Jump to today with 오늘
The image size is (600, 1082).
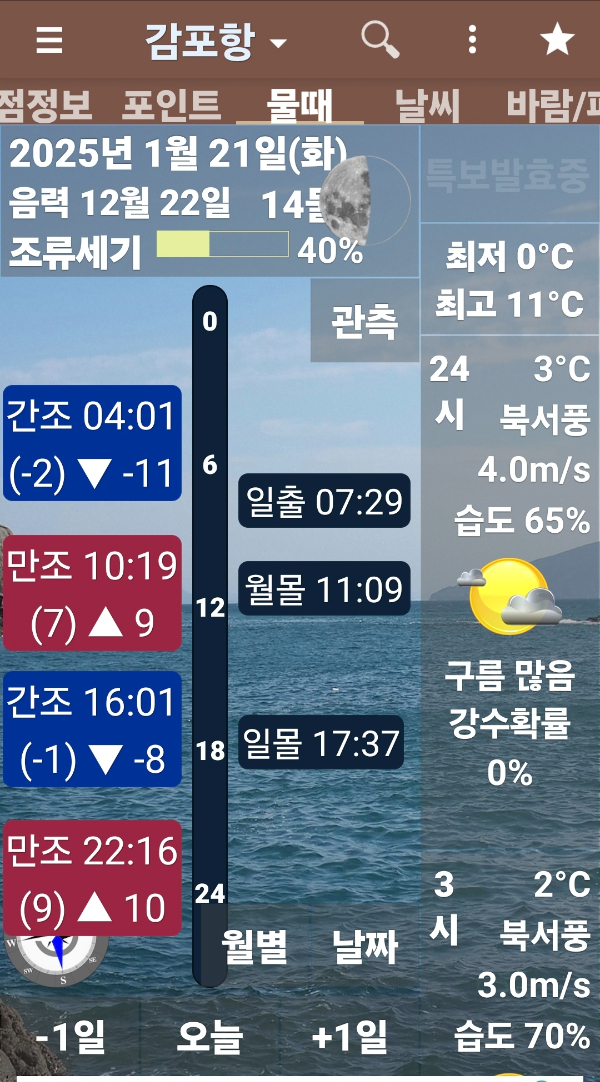click(209, 1037)
